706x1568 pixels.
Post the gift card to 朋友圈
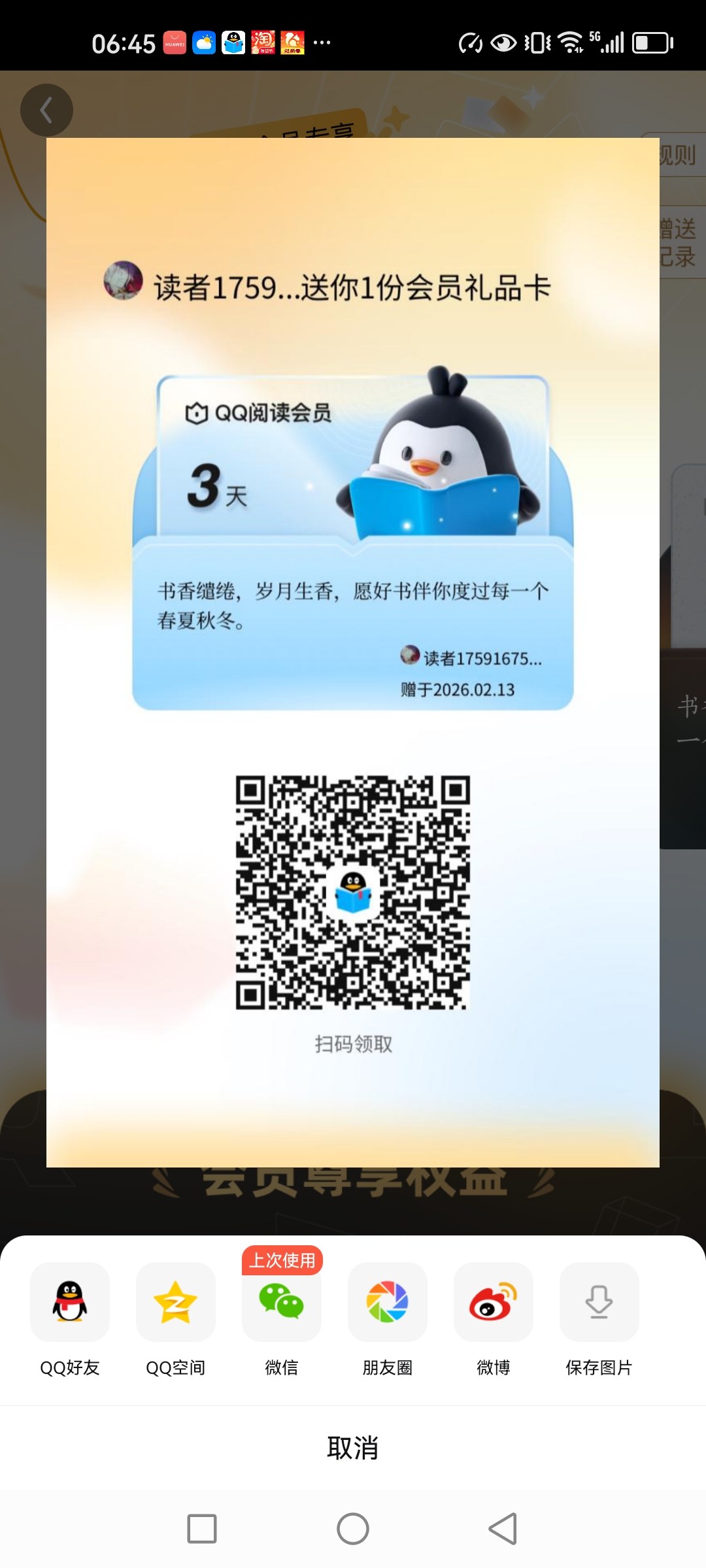click(388, 1301)
